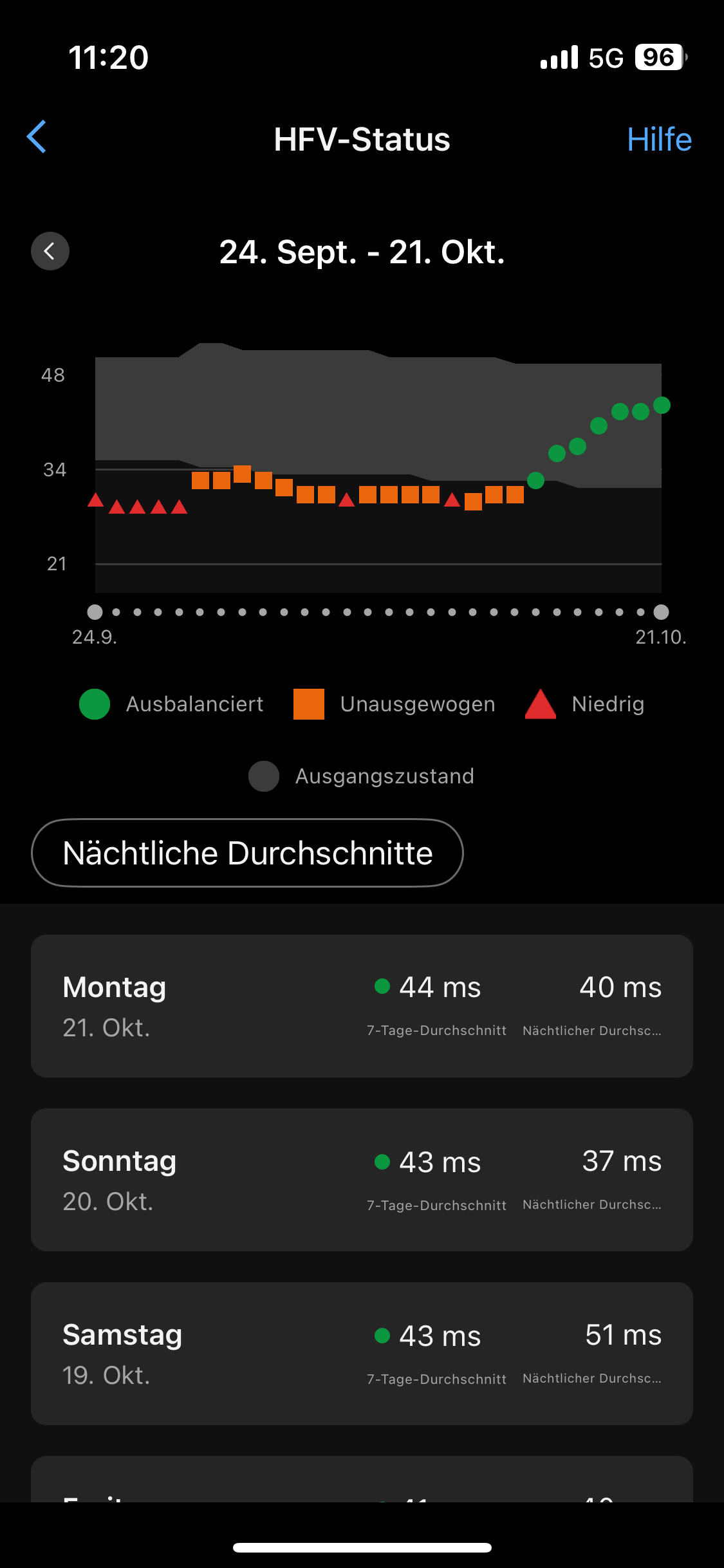724x1568 pixels.
Task: Open the Hilfe link
Action: tap(658, 140)
